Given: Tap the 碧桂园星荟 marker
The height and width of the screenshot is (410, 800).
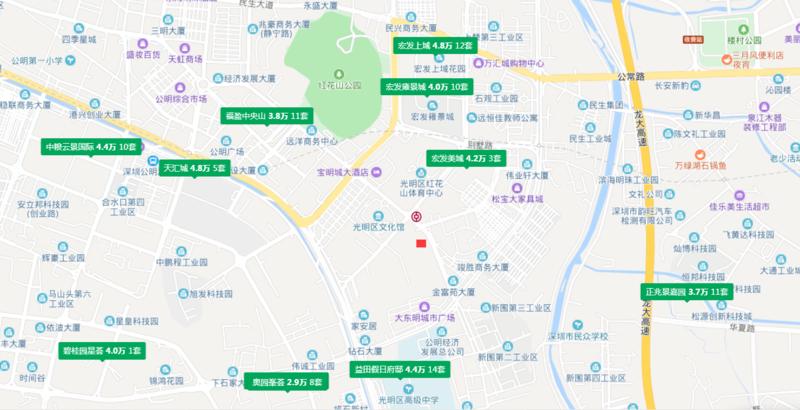Looking at the screenshot, I should (104, 351).
